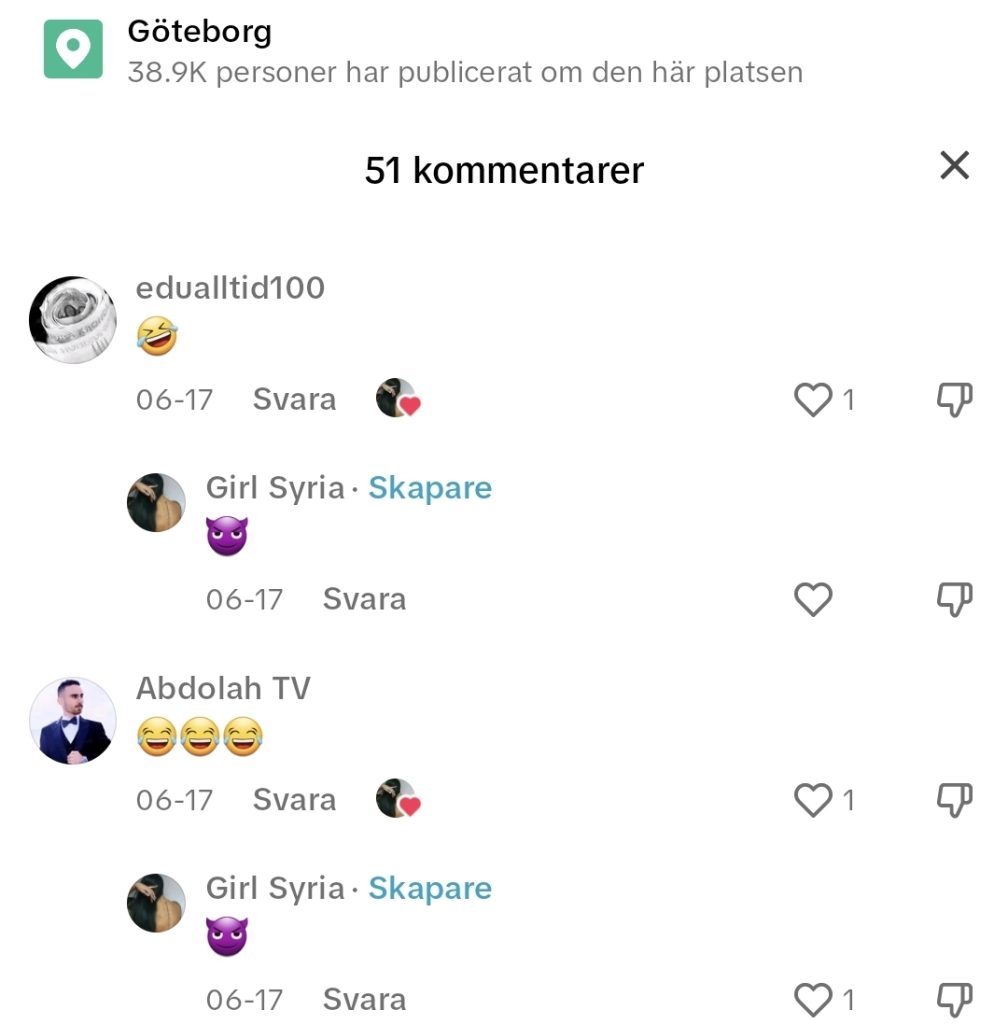Open the Göteborg location tag

pos(199,32)
